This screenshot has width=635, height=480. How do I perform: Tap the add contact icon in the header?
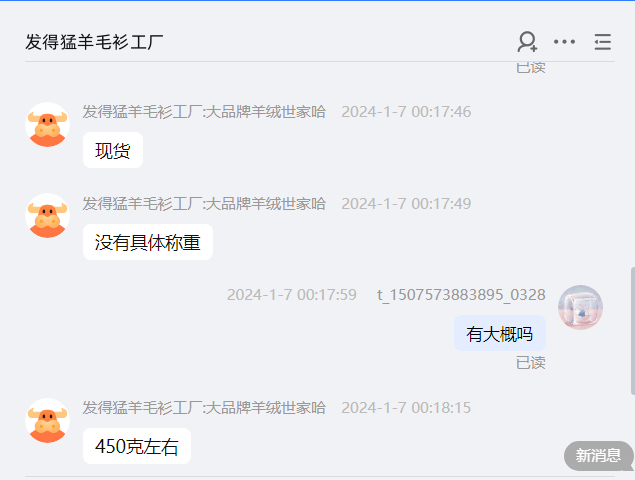pos(527,42)
